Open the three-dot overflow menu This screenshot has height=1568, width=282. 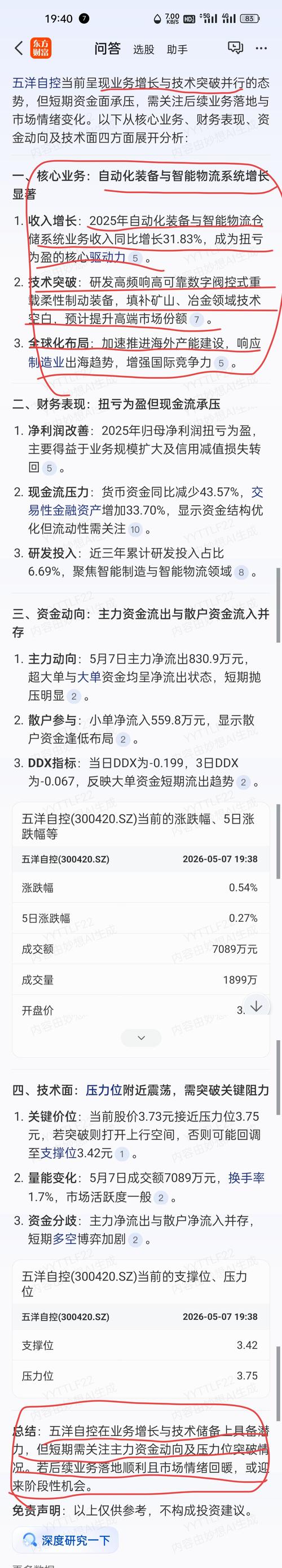pos(261,48)
